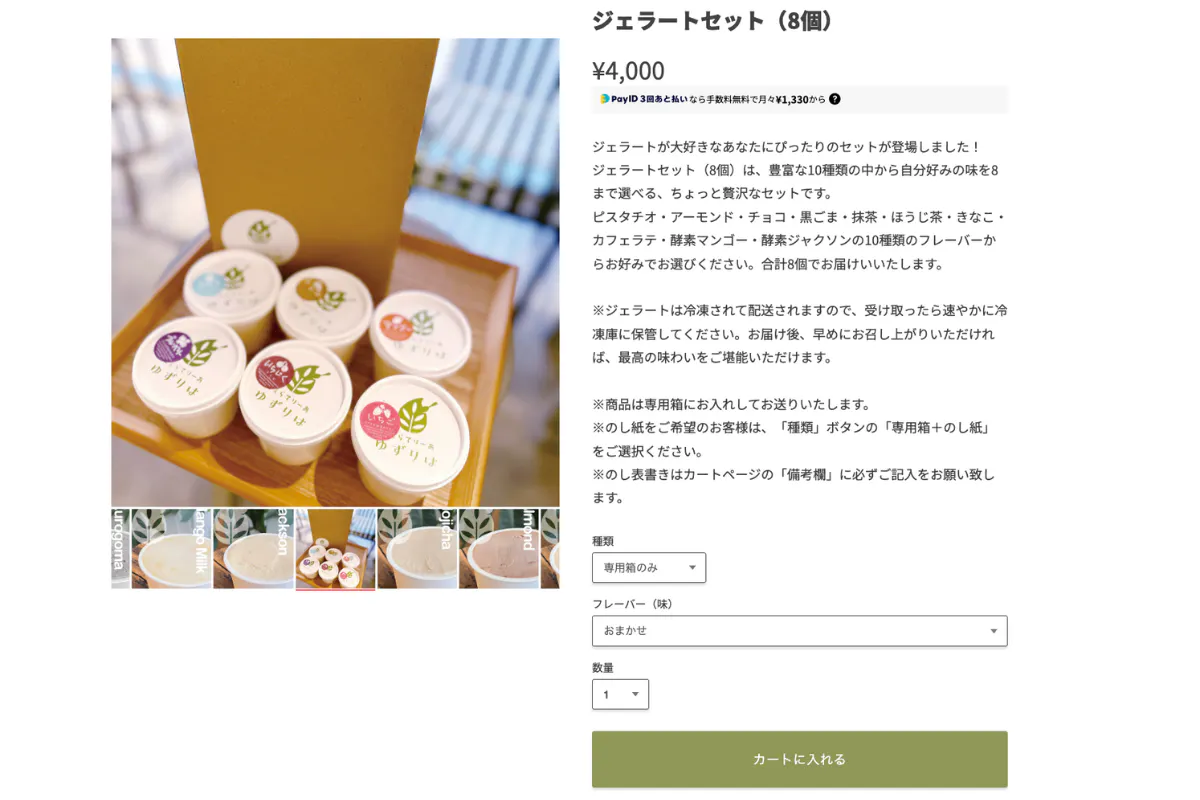Open the フレーバー flavor dropdown
Image resolution: width=1200 pixels, height=800 pixels.
point(799,631)
